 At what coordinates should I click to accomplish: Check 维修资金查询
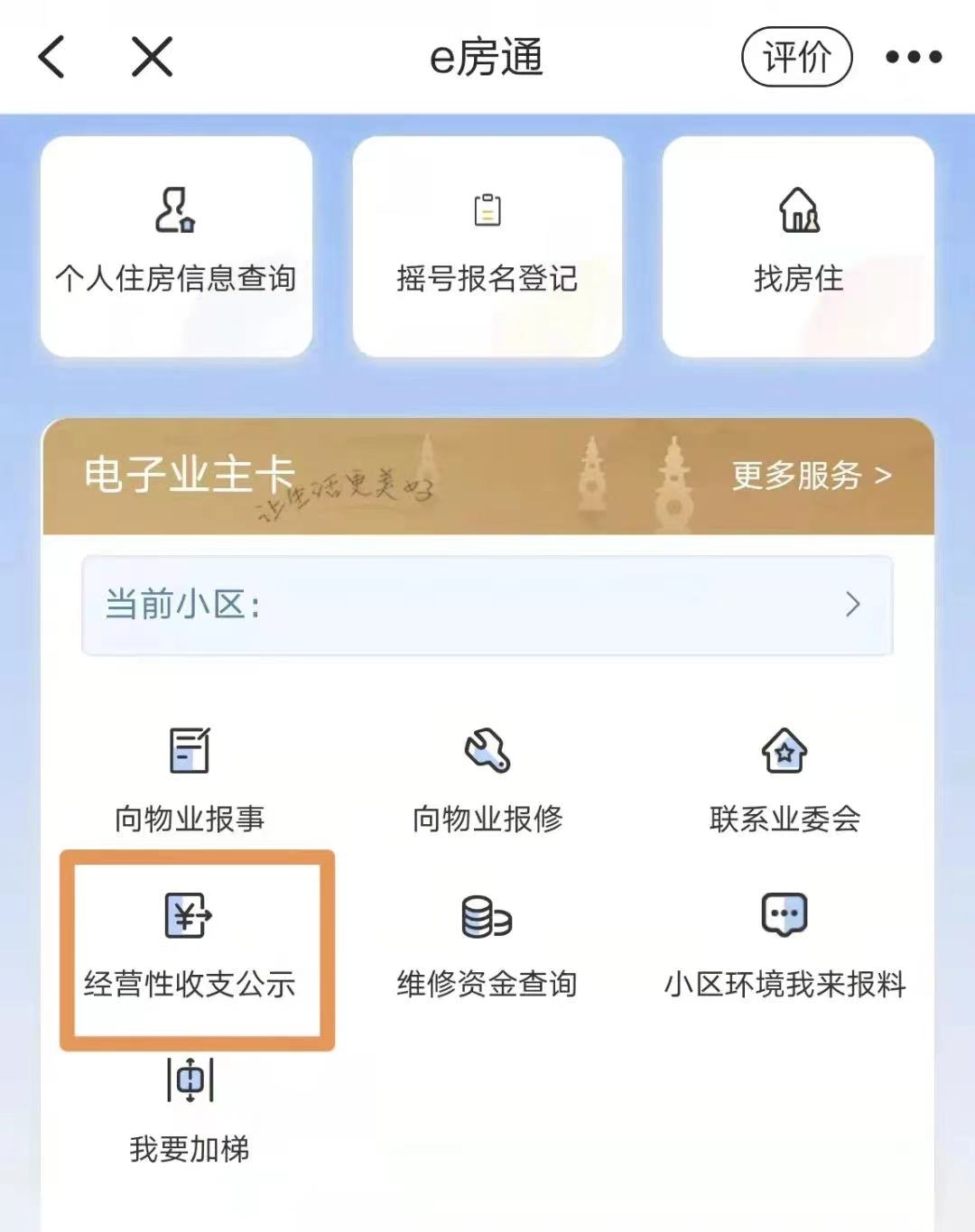coord(487,945)
